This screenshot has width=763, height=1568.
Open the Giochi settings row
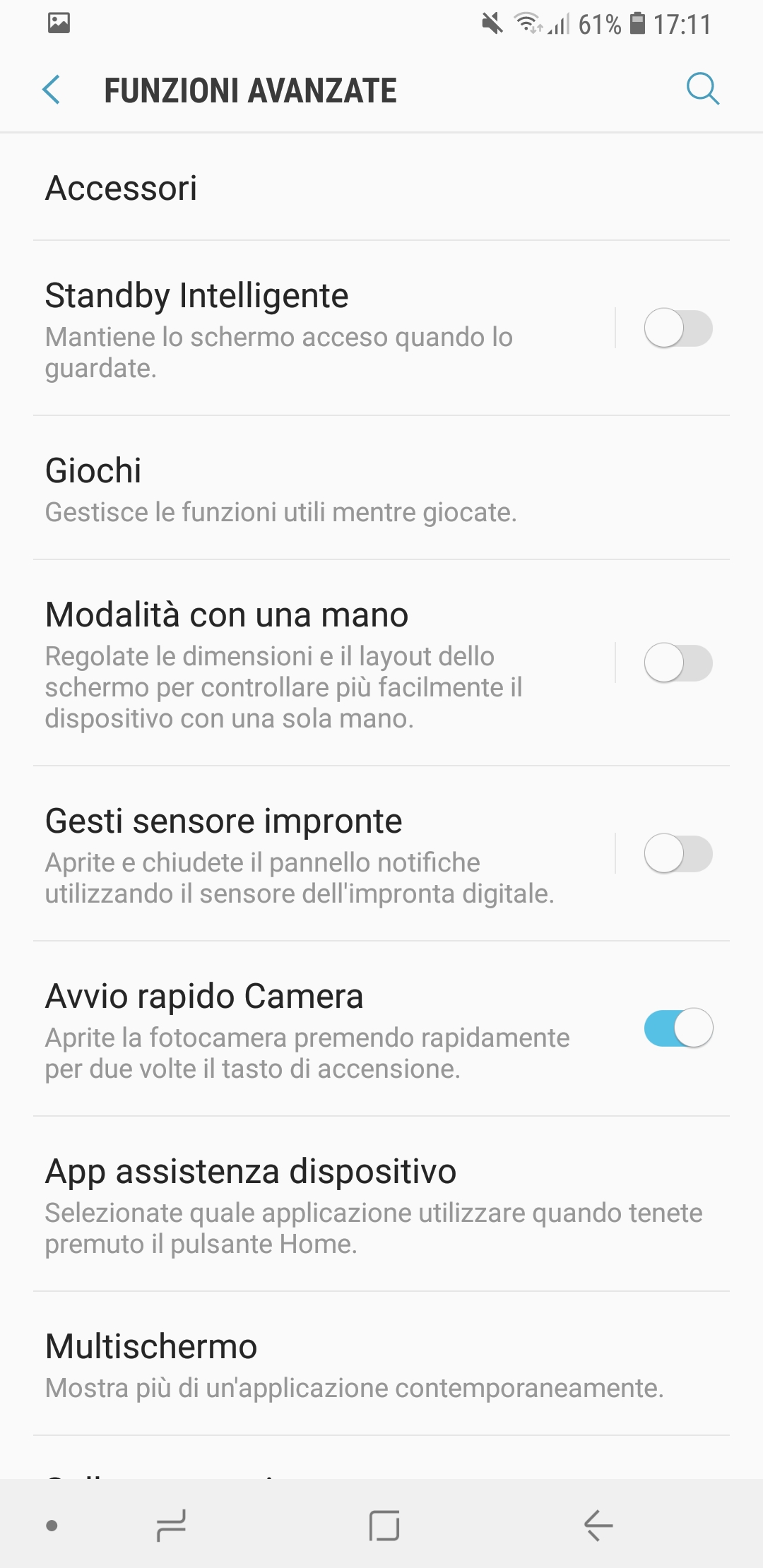pyautogui.click(x=381, y=489)
